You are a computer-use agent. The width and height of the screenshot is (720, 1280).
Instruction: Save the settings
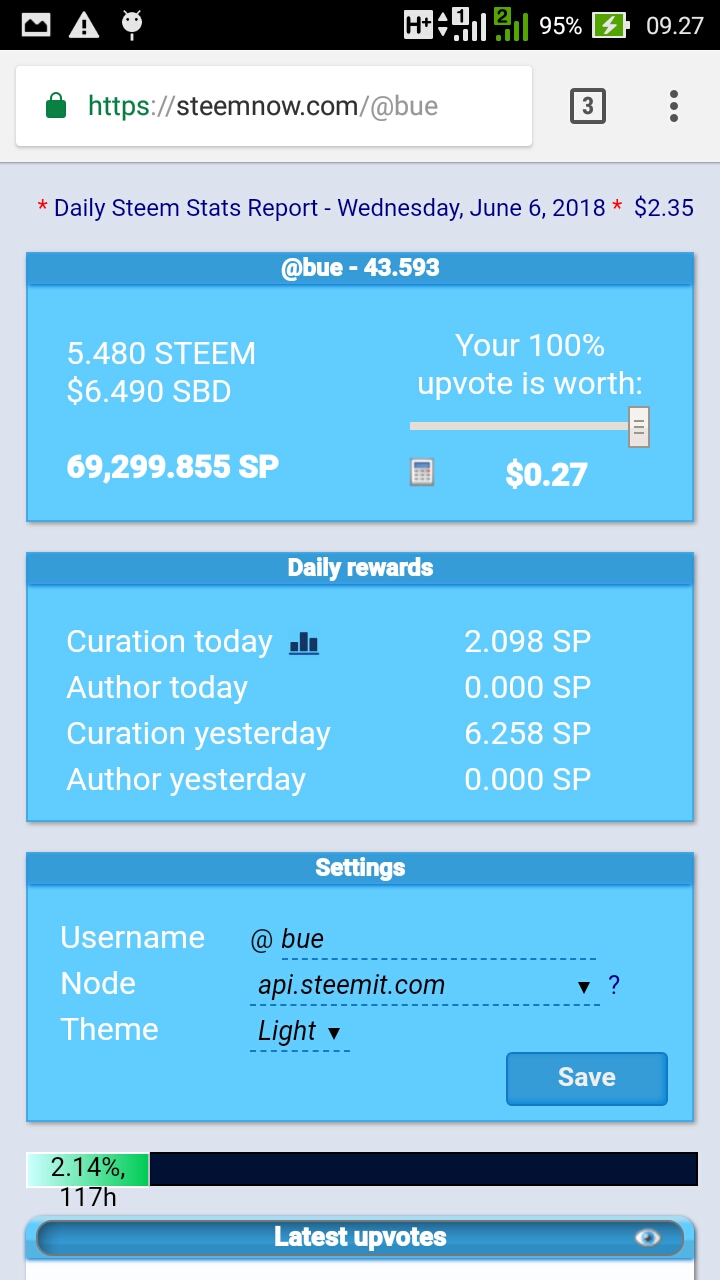pyautogui.click(x=587, y=1078)
